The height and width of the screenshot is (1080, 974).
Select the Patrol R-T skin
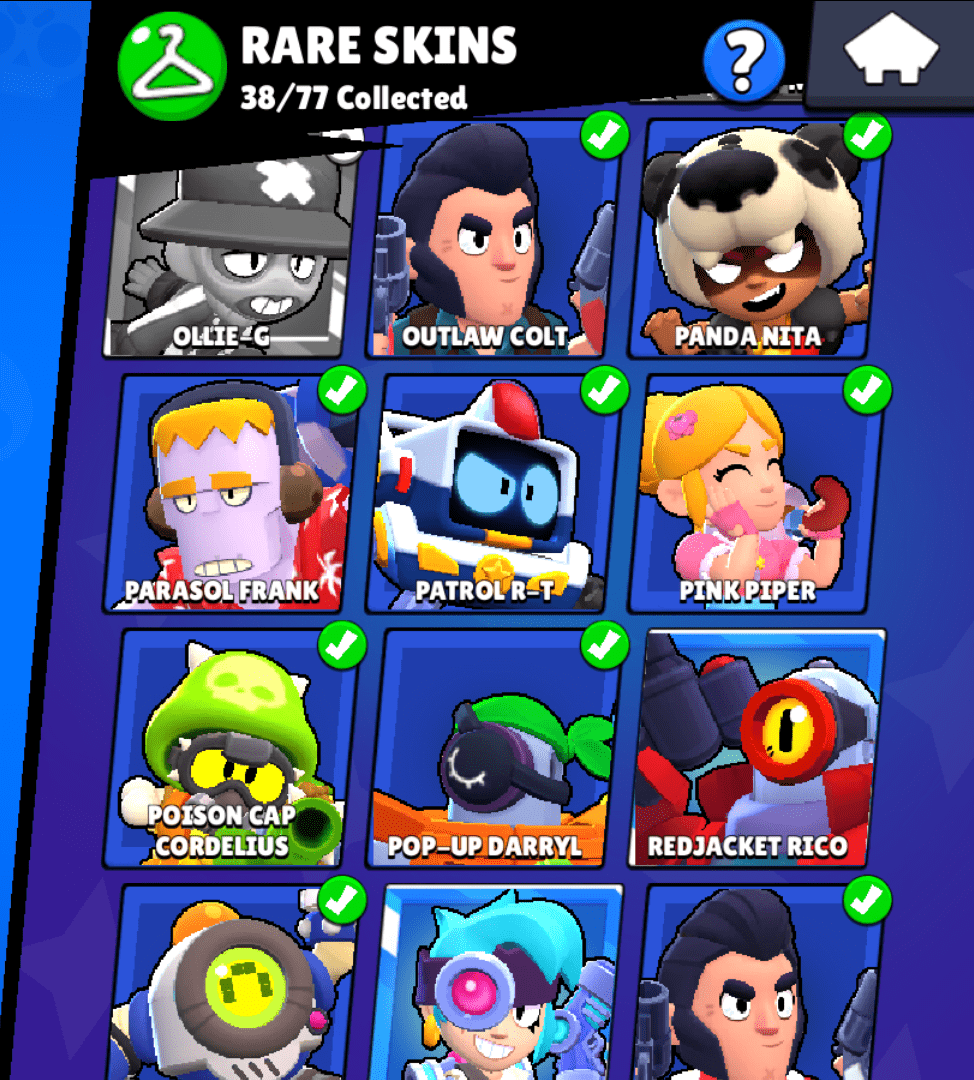[493, 495]
